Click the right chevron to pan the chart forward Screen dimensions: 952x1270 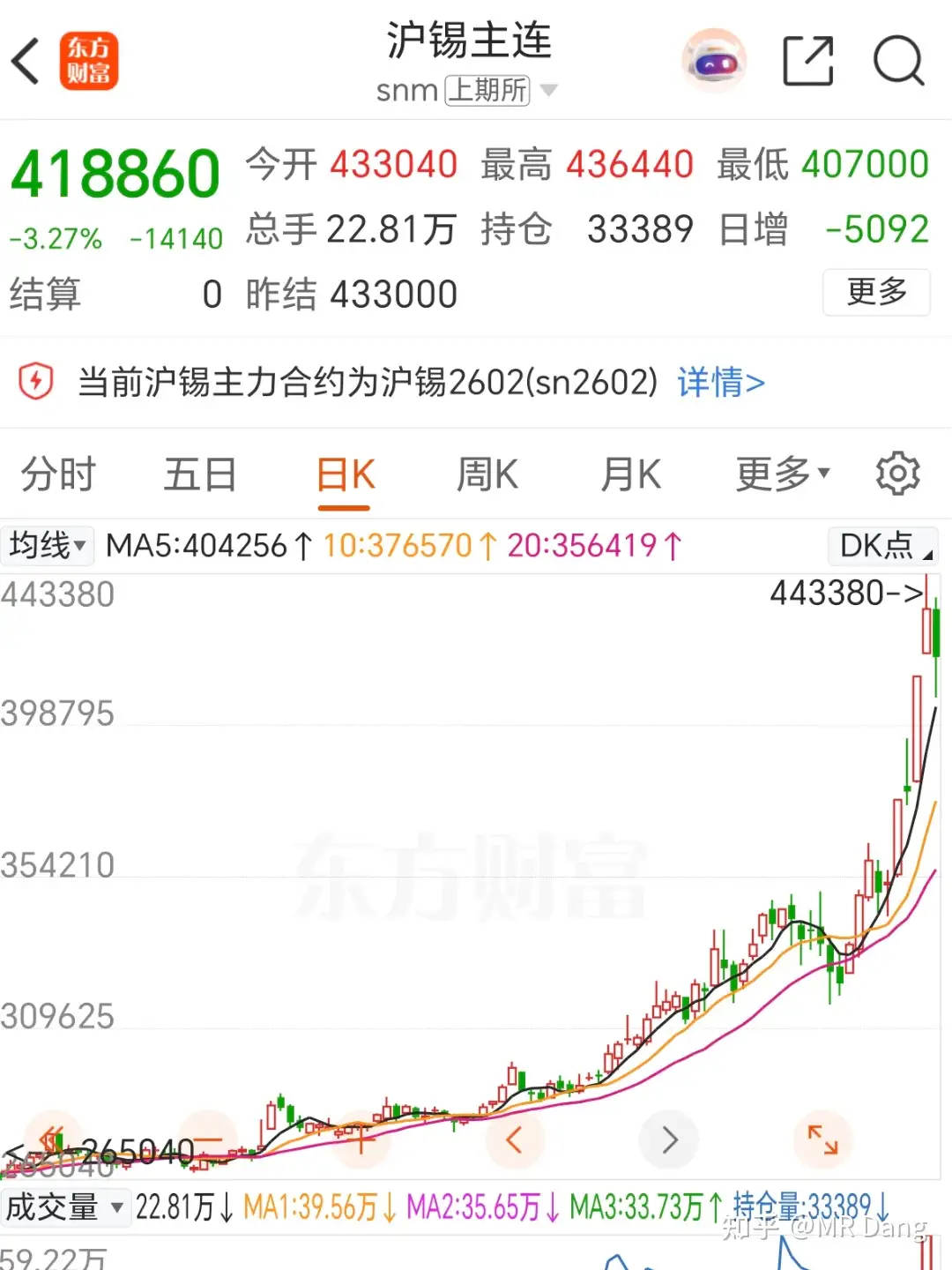(x=669, y=1139)
